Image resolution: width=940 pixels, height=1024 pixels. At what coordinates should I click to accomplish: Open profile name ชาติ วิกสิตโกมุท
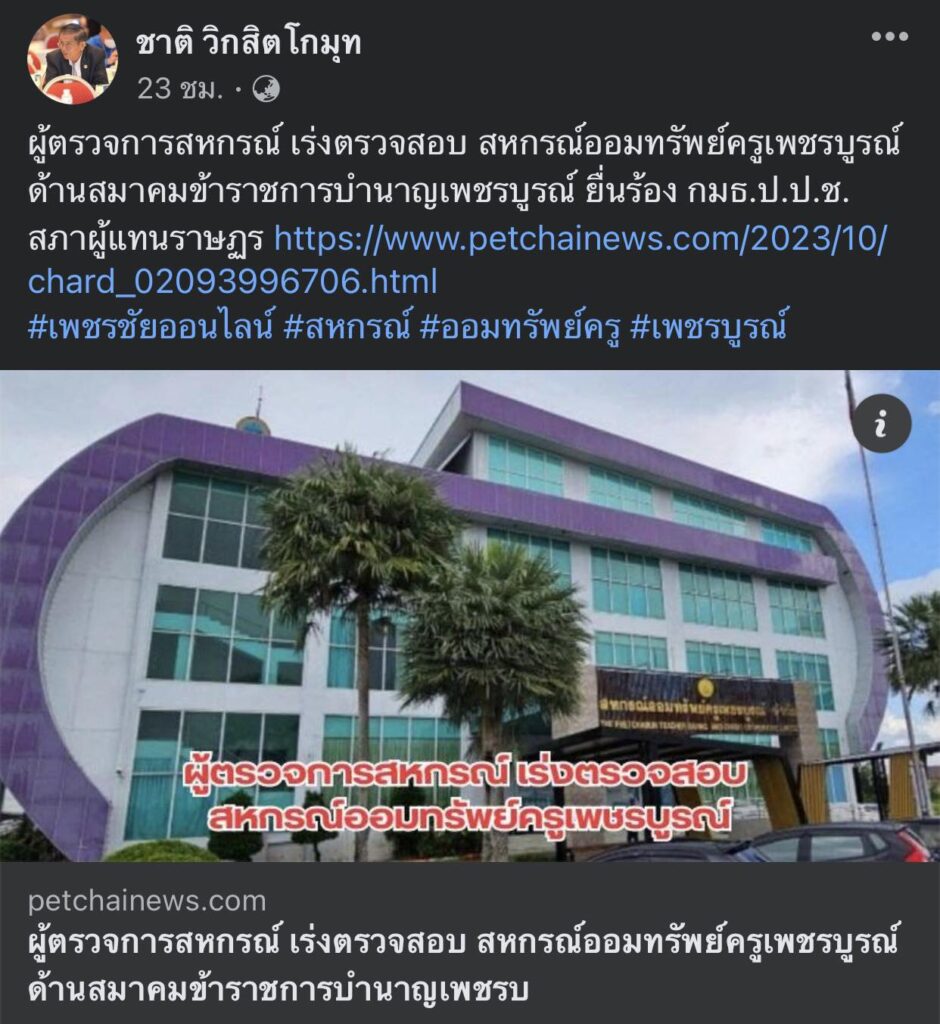(249, 43)
